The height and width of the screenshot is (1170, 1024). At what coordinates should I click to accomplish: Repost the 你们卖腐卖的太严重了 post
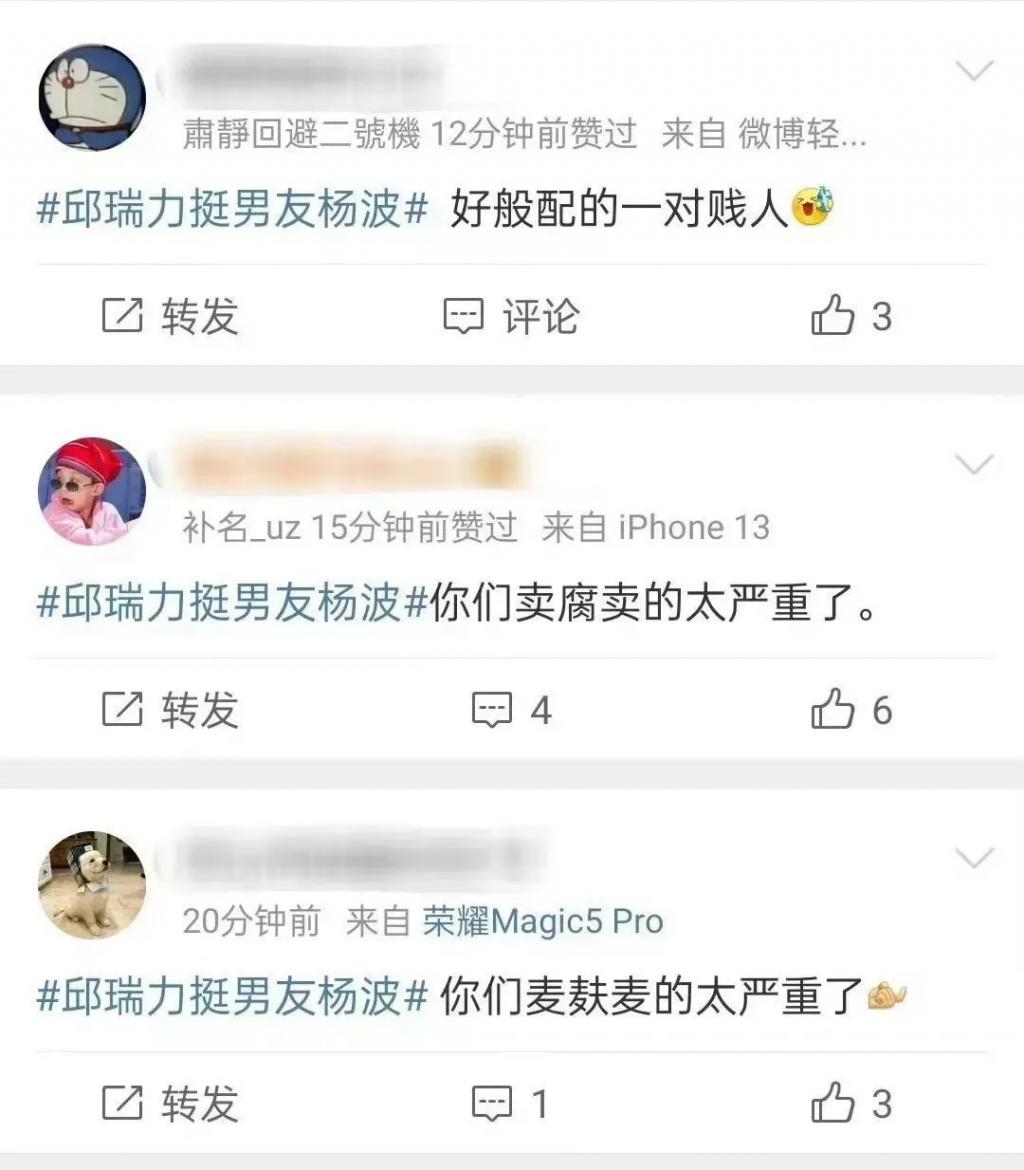(171, 710)
